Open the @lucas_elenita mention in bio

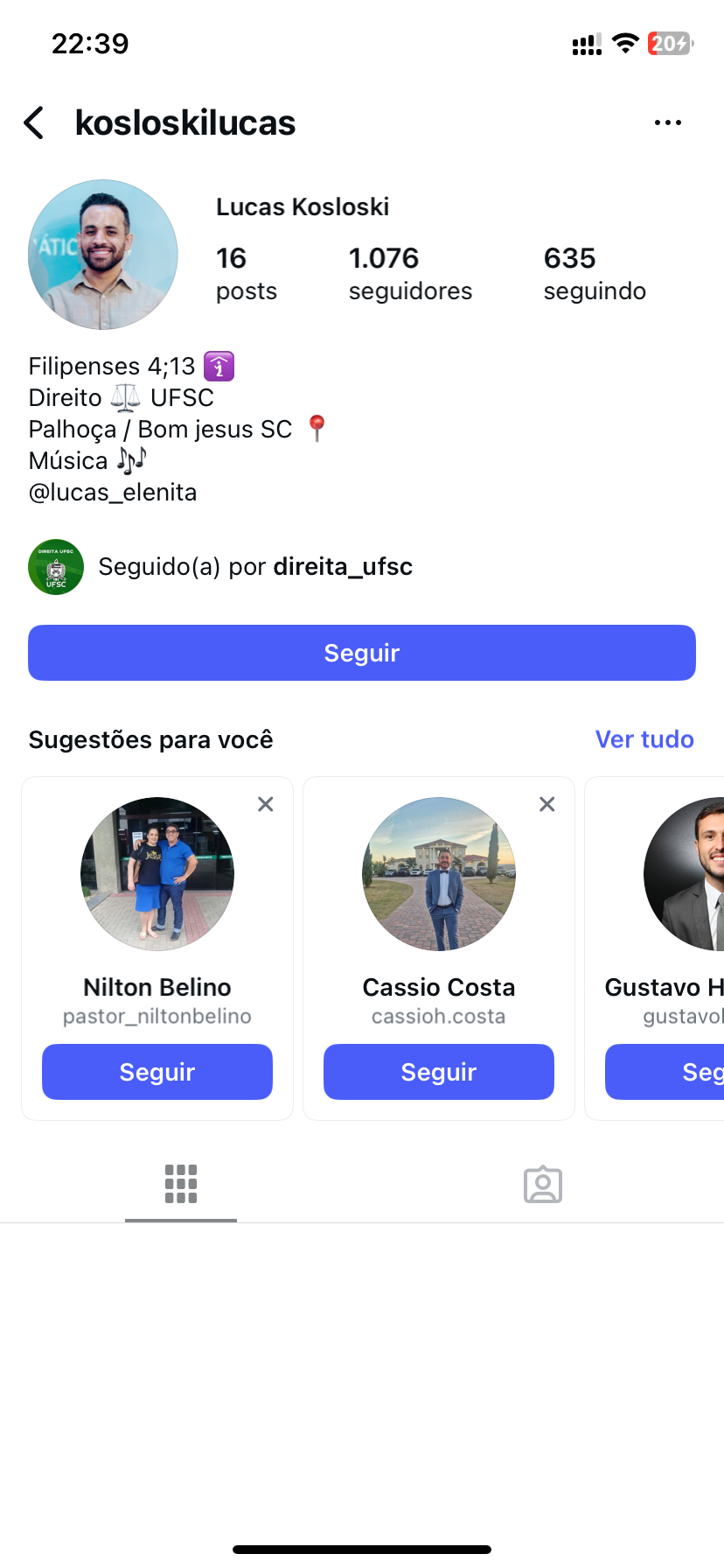coord(113,493)
